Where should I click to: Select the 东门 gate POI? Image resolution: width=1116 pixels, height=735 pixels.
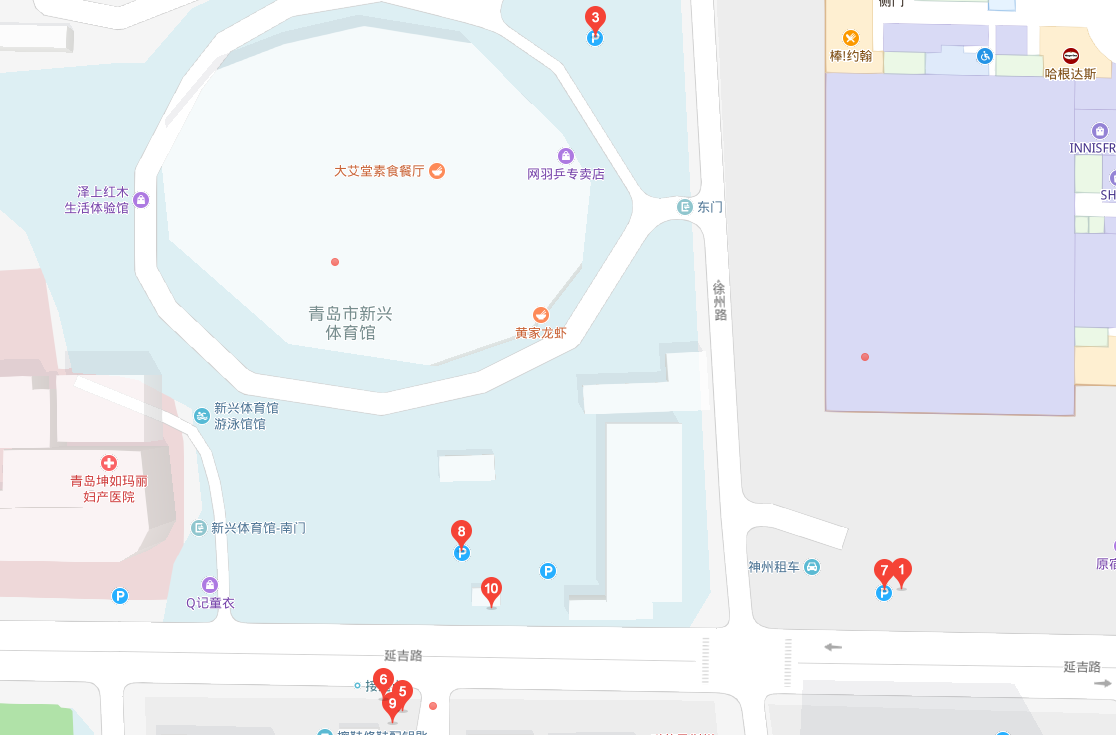click(x=685, y=207)
